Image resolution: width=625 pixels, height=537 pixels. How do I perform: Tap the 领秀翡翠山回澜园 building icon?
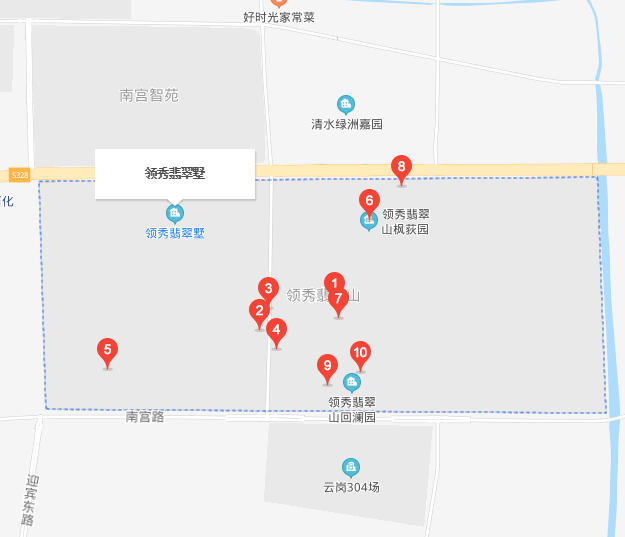tap(352, 382)
